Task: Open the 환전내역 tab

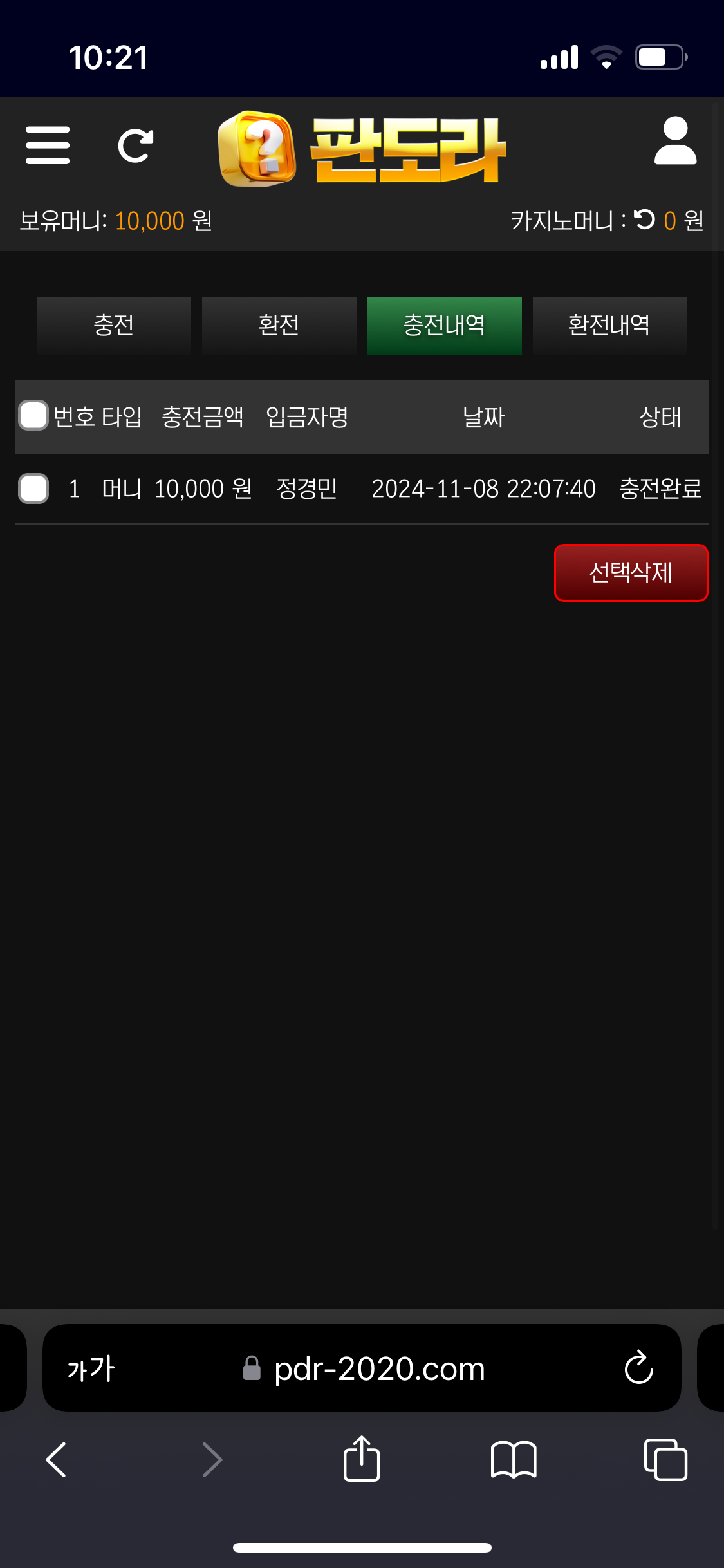Action: tap(609, 326)
